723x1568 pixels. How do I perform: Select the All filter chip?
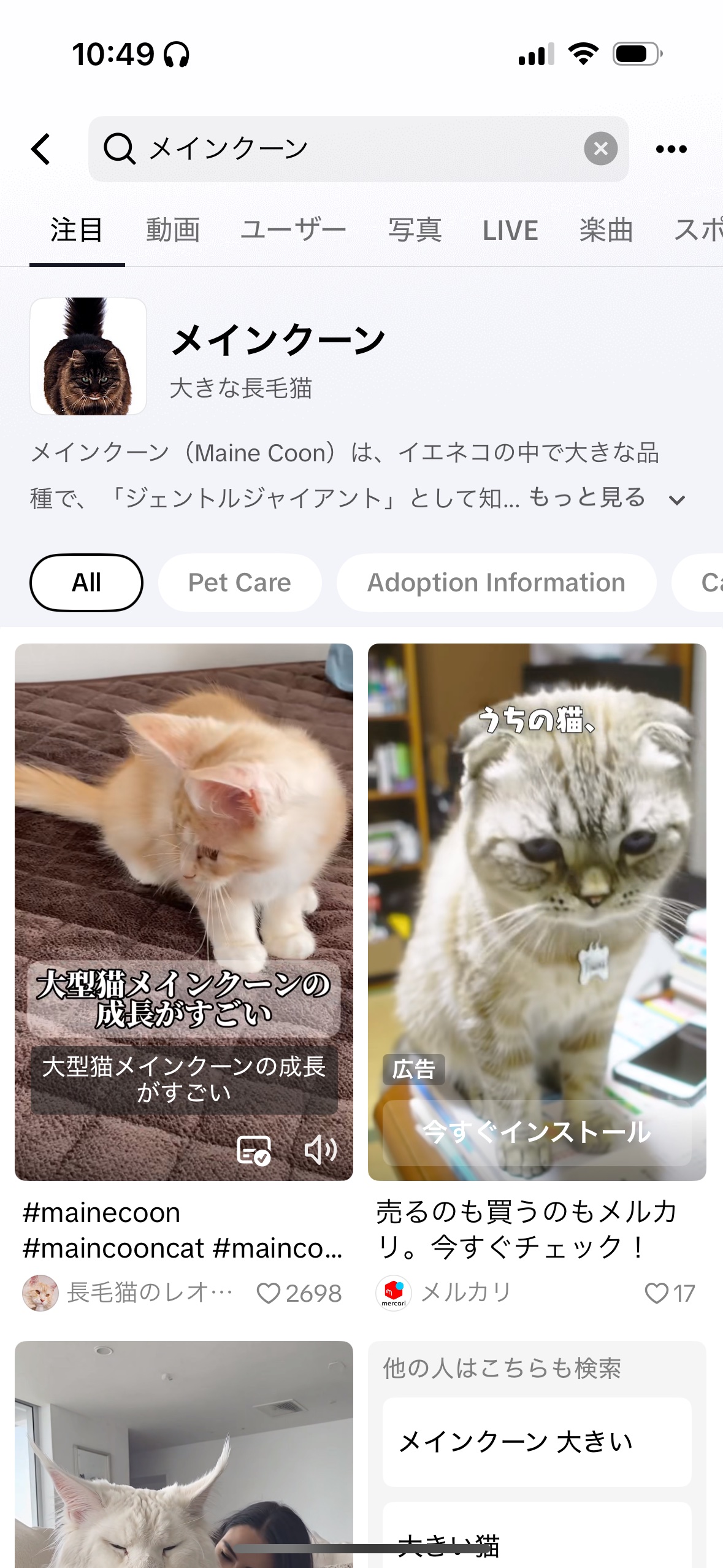point(86,583)
